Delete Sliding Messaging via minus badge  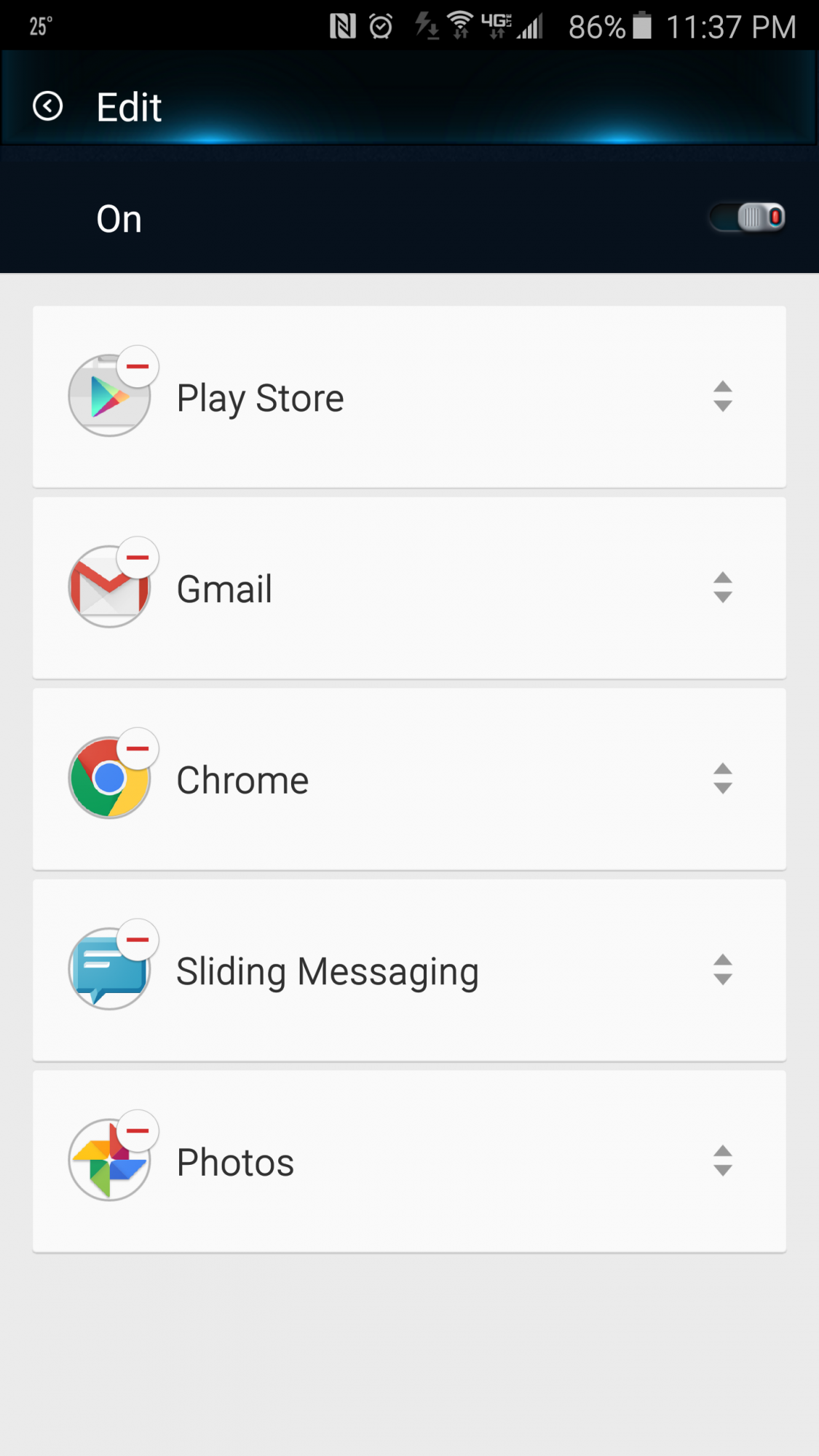(138, 940)
